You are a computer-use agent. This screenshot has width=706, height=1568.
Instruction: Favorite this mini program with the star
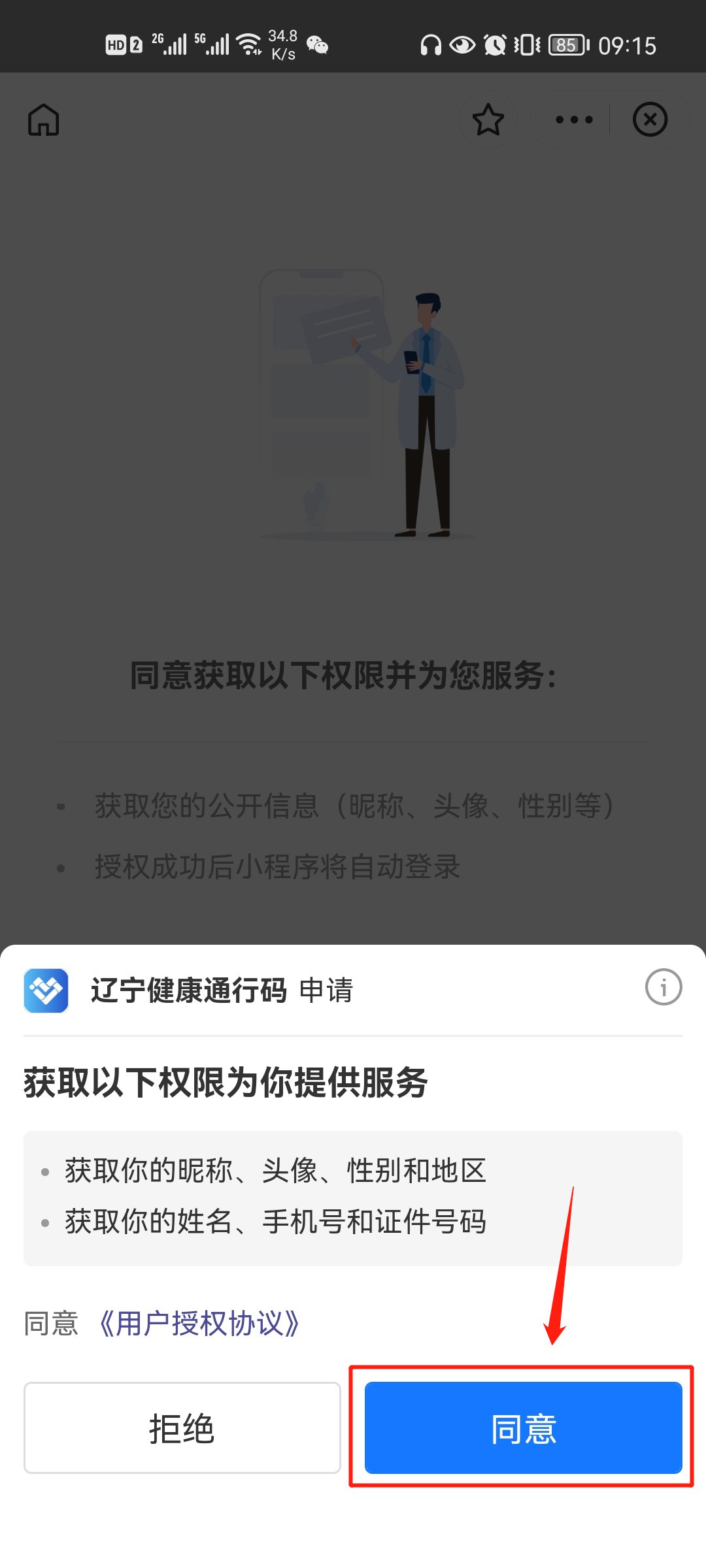tap(488, 120)
